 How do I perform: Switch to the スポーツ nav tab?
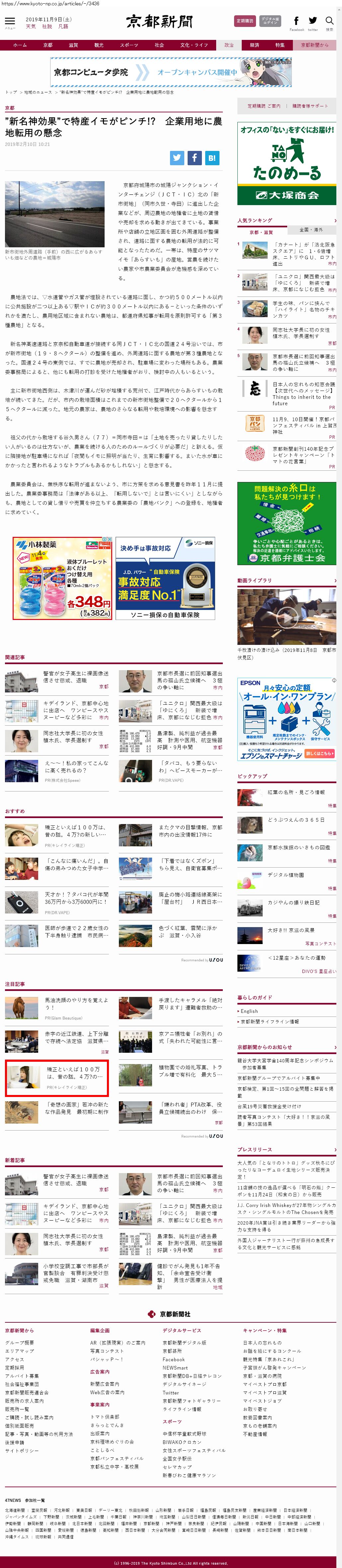pos(128,45)
